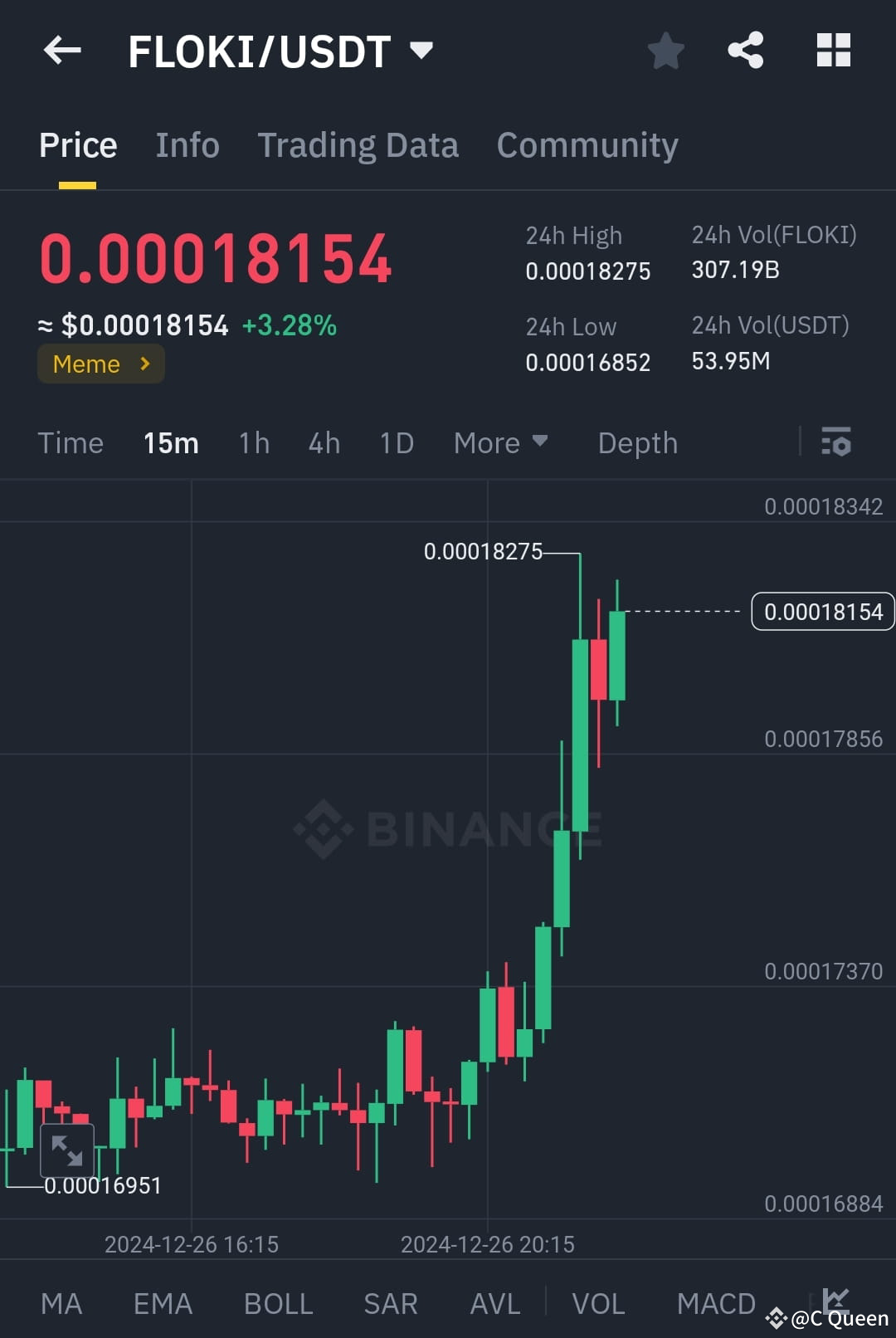Open the Community tab
896x1338 pixels.
click(x=587, y=144)
